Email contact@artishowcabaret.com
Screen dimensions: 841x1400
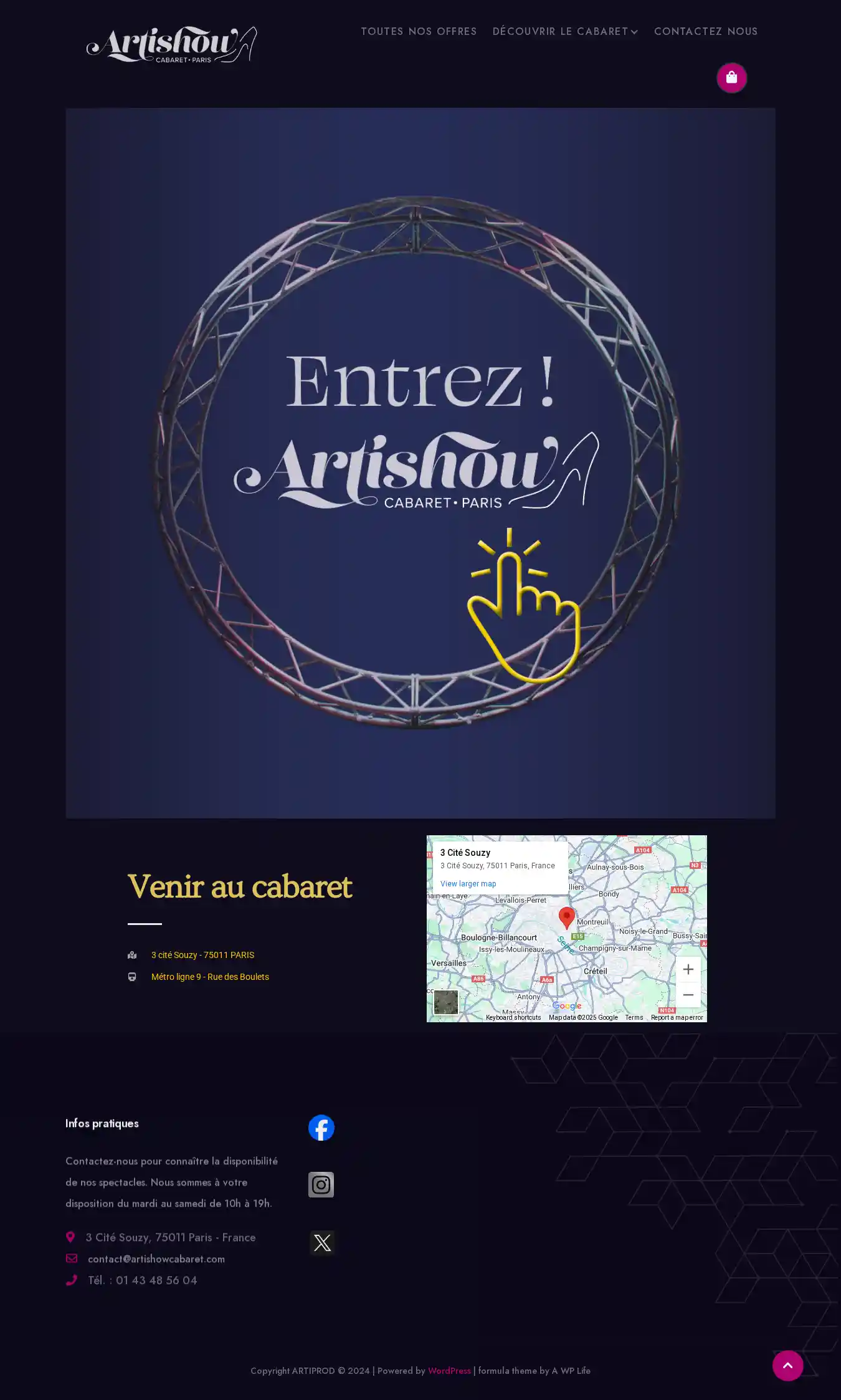[x=156, y=1259]
